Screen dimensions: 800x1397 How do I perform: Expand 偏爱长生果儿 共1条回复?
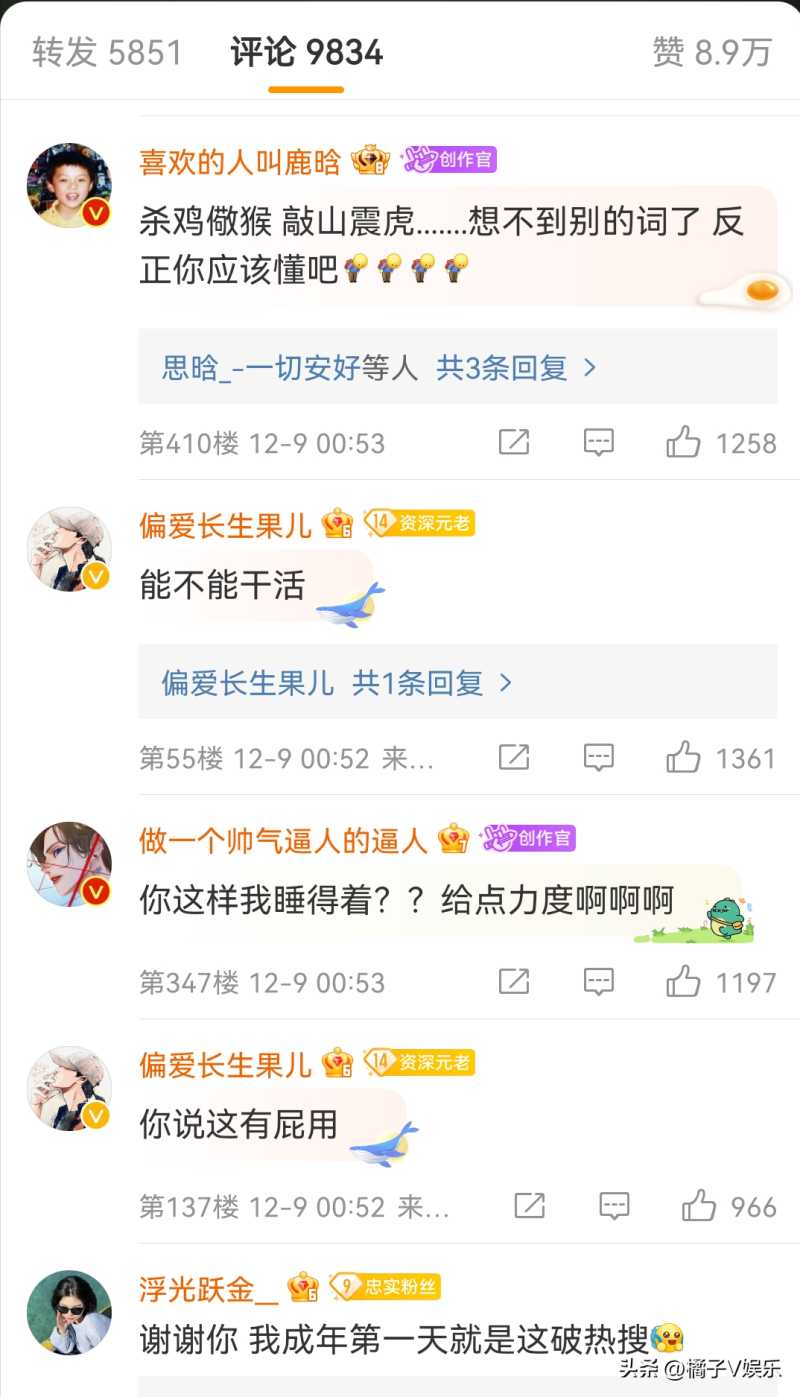pos(336,683)
